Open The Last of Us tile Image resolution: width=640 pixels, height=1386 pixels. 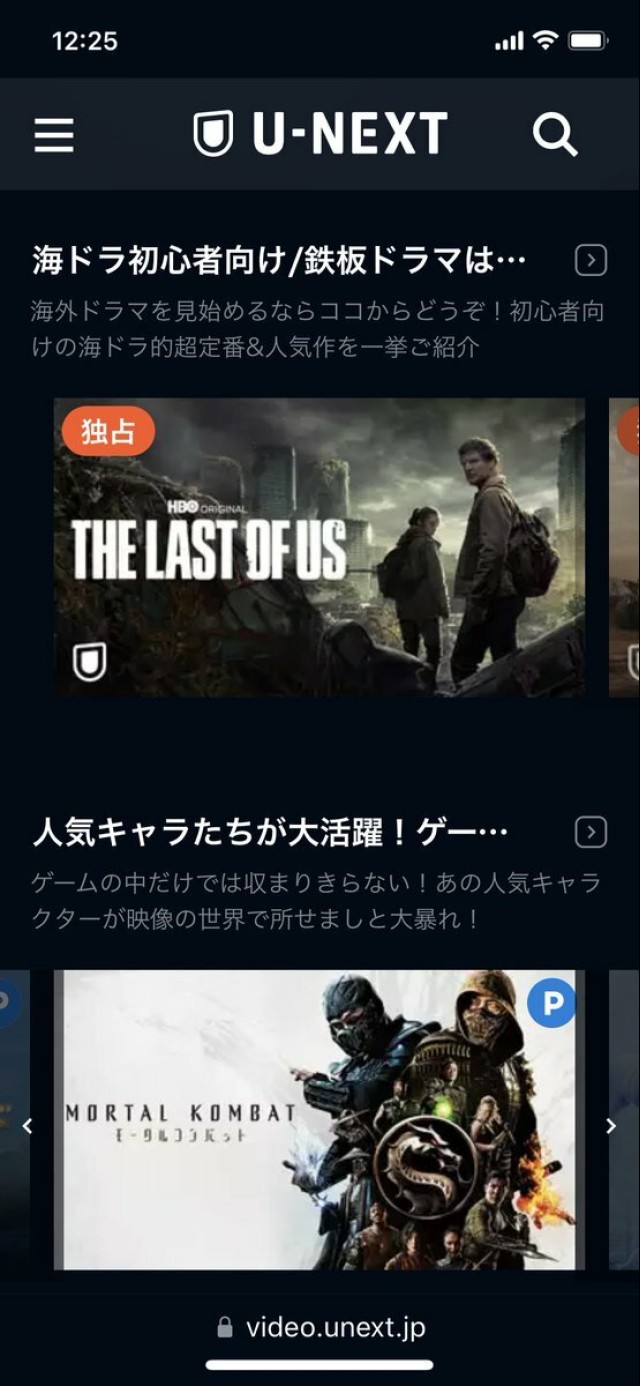[319, 547]
